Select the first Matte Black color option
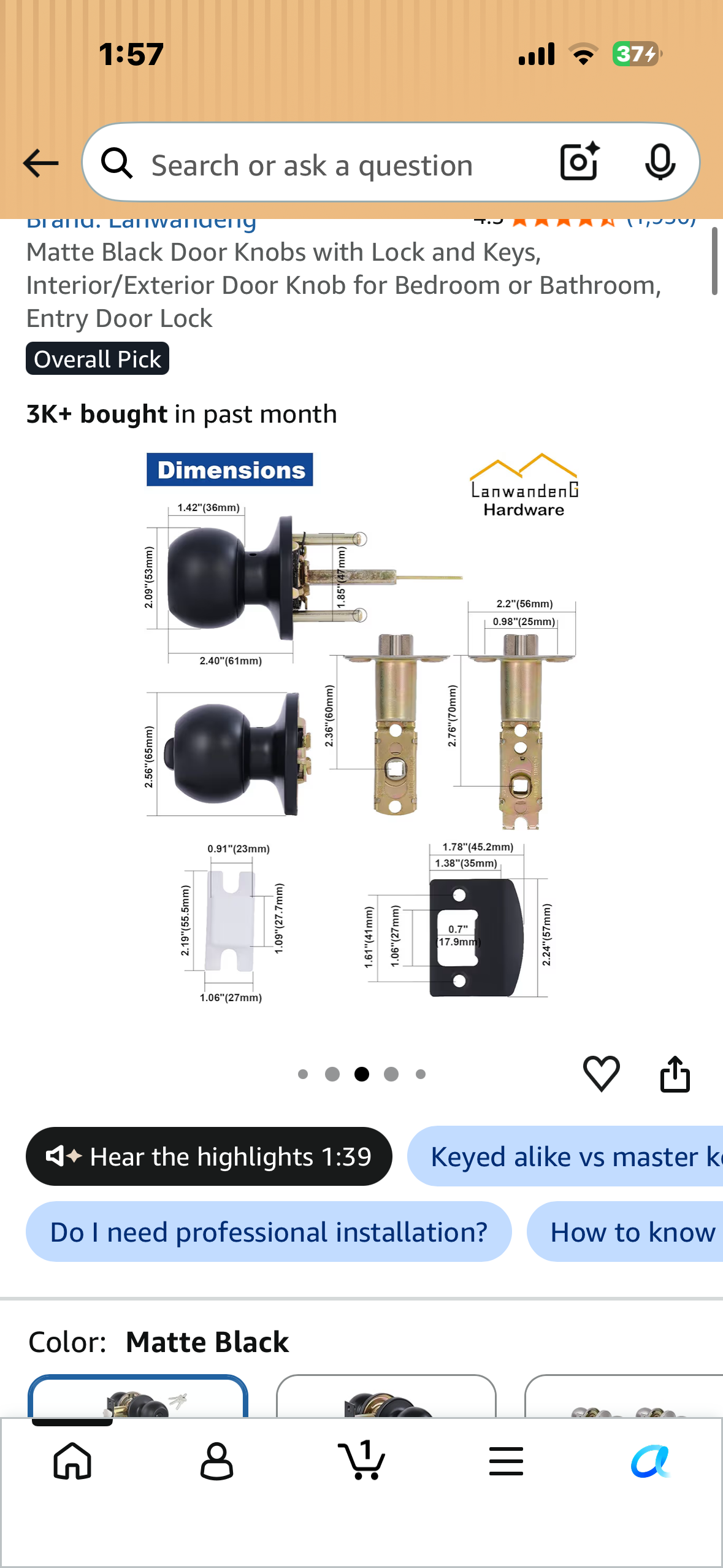This screenshot has width=723, height=1568. click(x=138, y=1396)
